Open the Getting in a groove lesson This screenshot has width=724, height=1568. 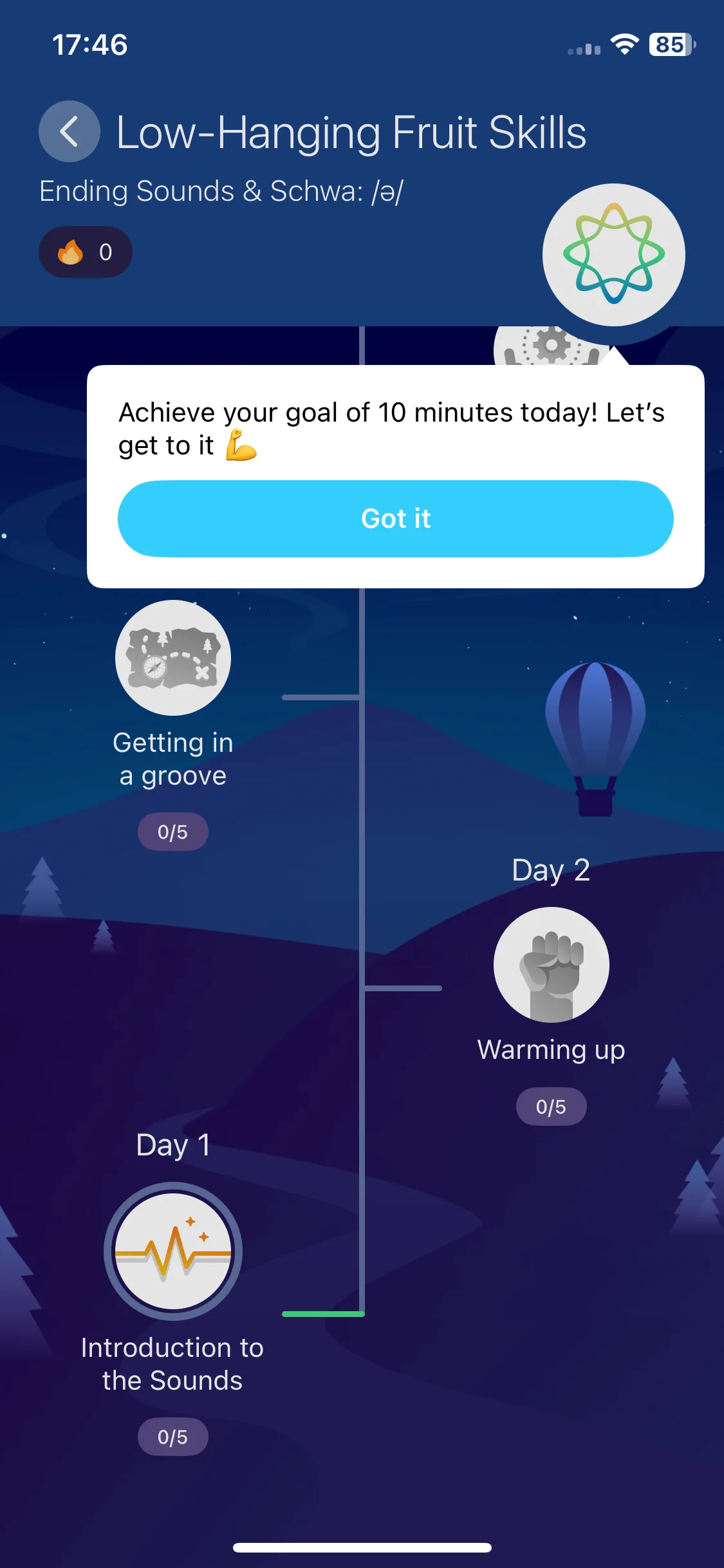tap(173, 657)
